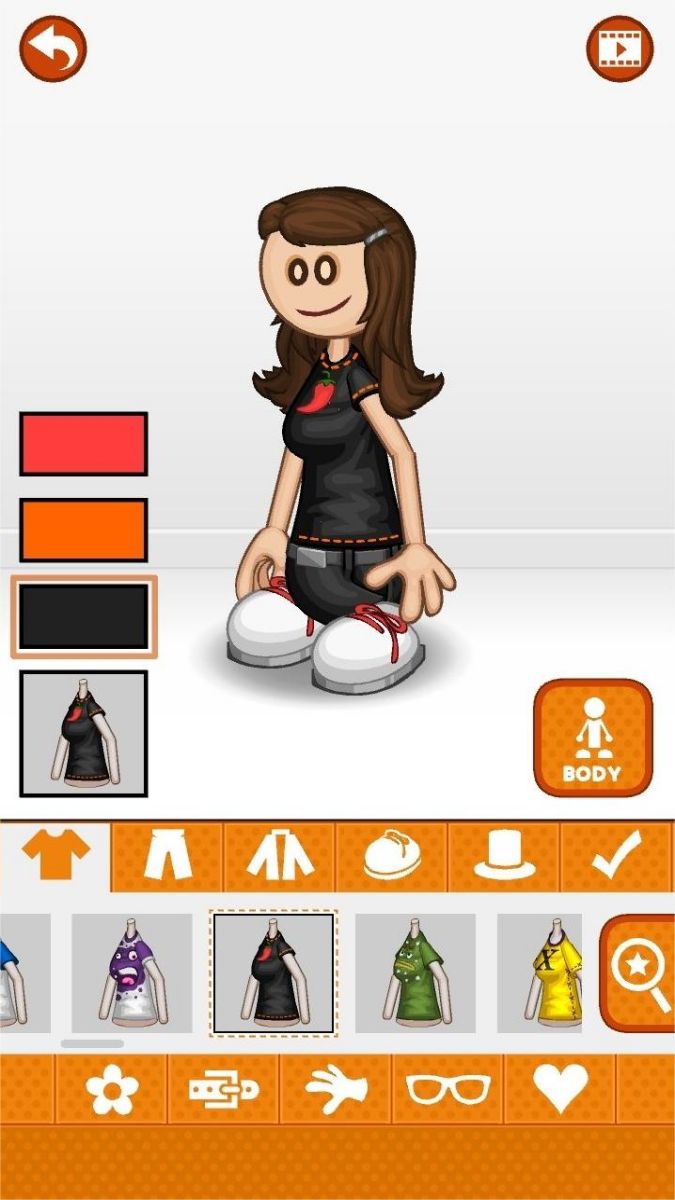
Task: Open the film clip button
Action: (619, 48)
